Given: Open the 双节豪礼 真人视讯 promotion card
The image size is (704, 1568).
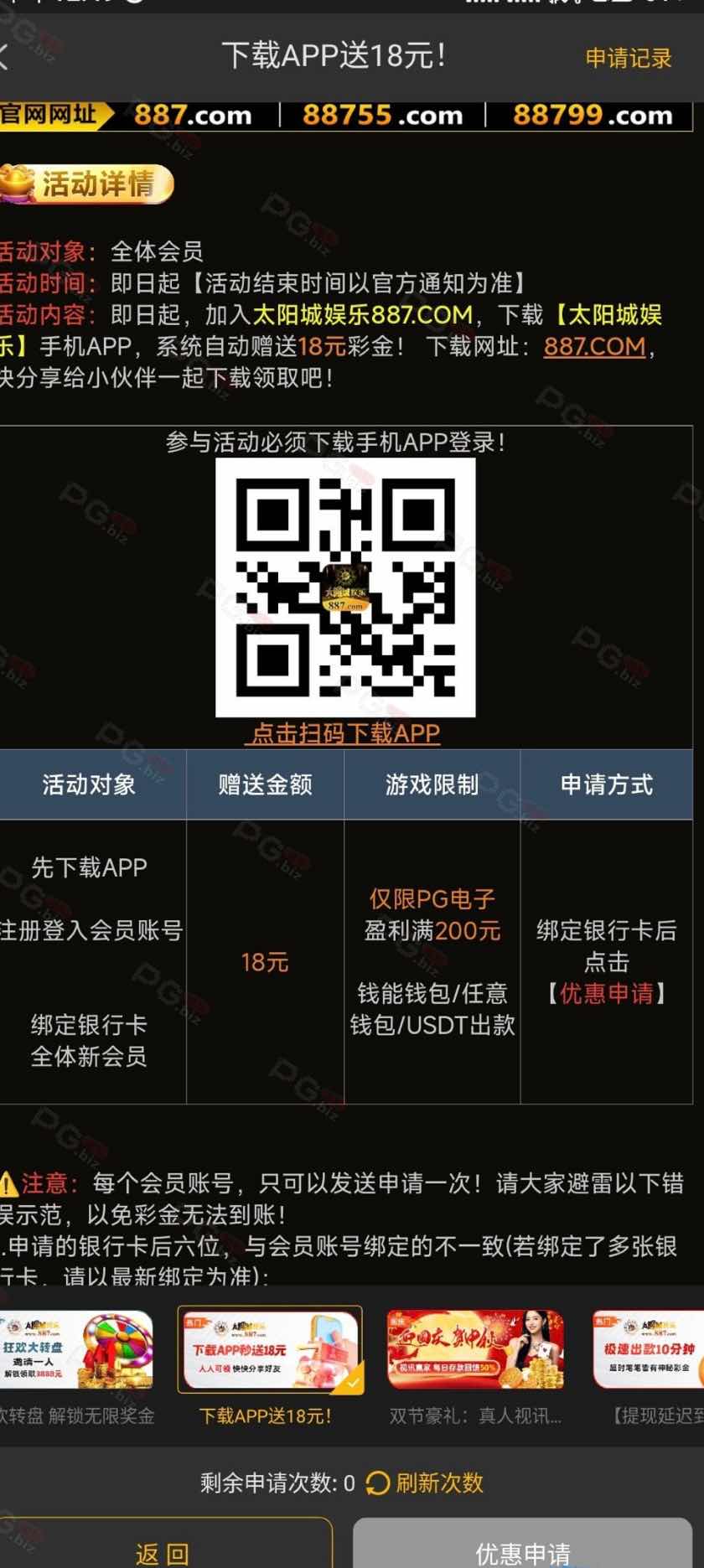Looking at the screenshot, I should click(474, 1350).
